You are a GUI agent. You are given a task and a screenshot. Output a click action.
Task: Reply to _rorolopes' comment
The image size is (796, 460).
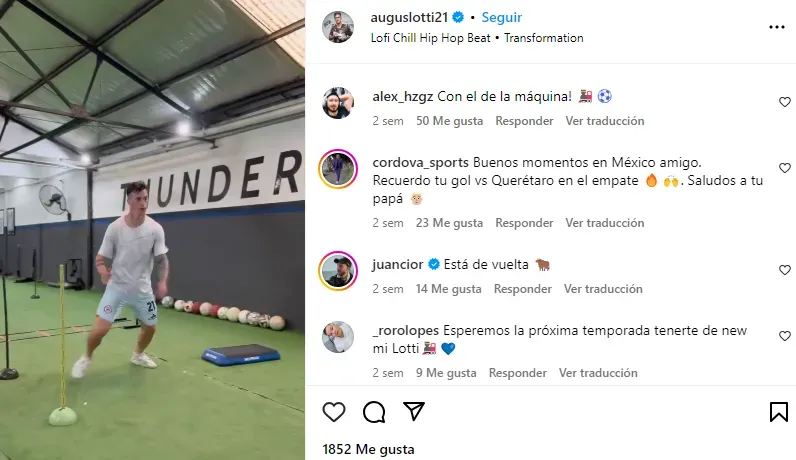coord(518,373)
